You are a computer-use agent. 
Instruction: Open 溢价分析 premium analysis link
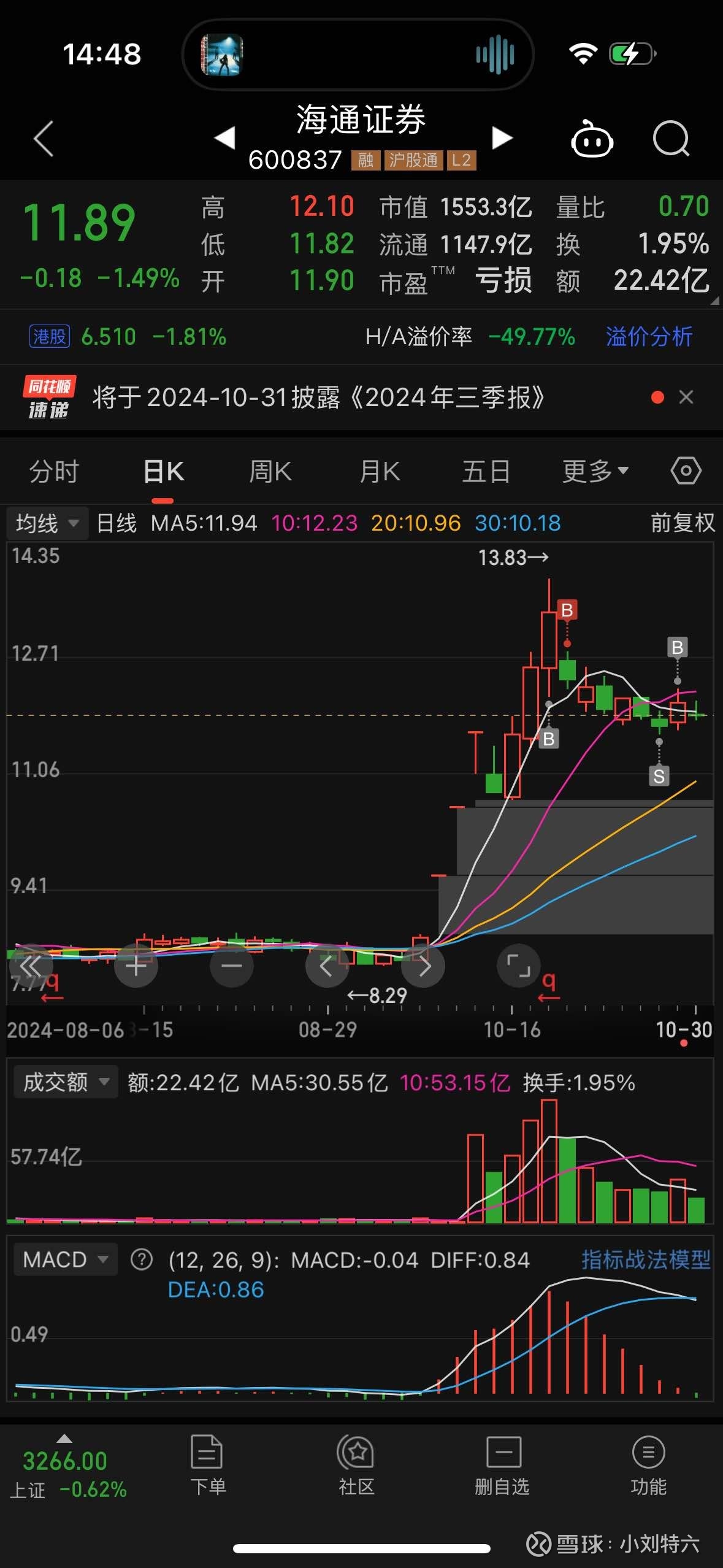648,337
